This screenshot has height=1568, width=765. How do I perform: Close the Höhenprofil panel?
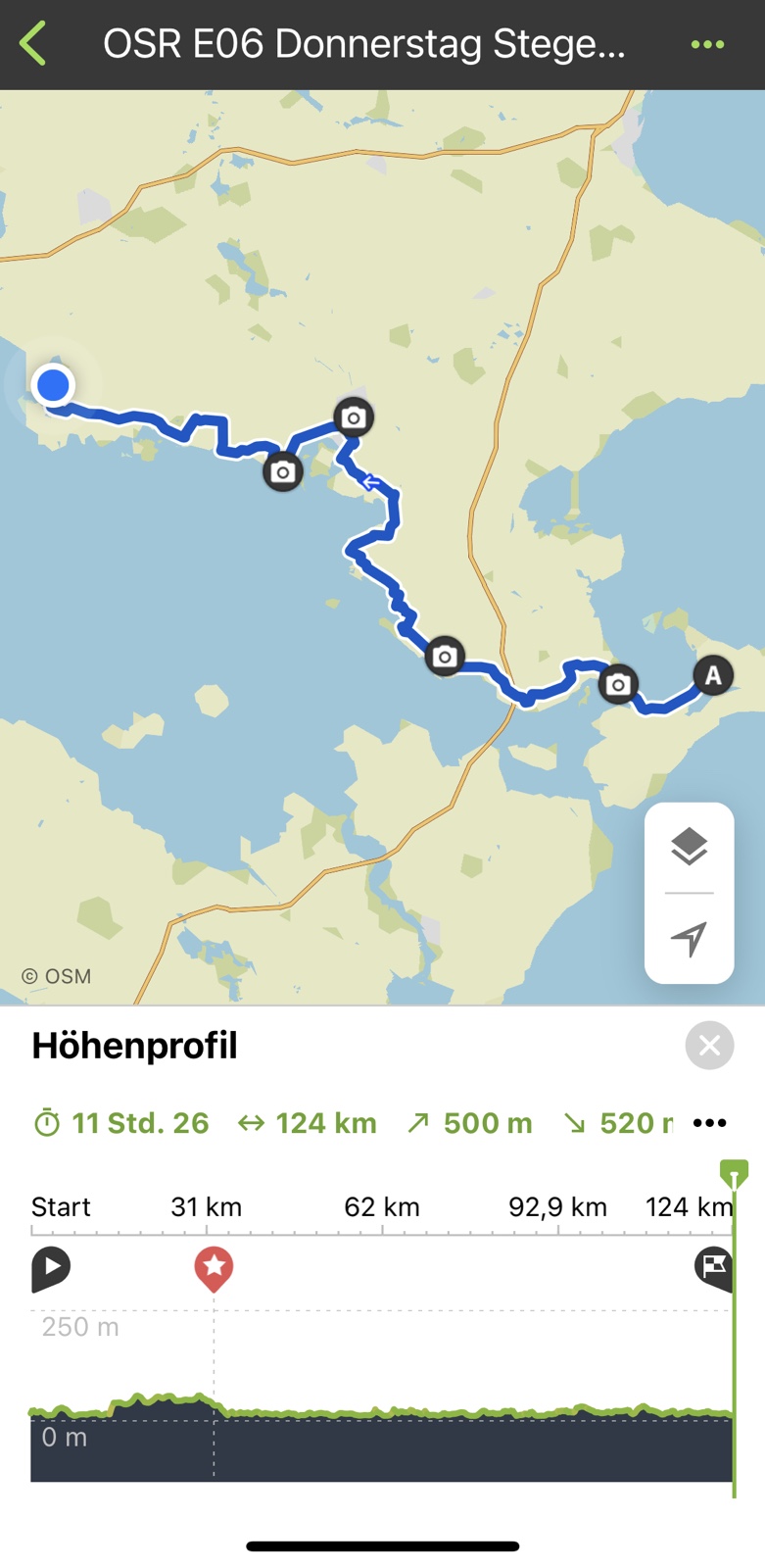[709, 1046]
